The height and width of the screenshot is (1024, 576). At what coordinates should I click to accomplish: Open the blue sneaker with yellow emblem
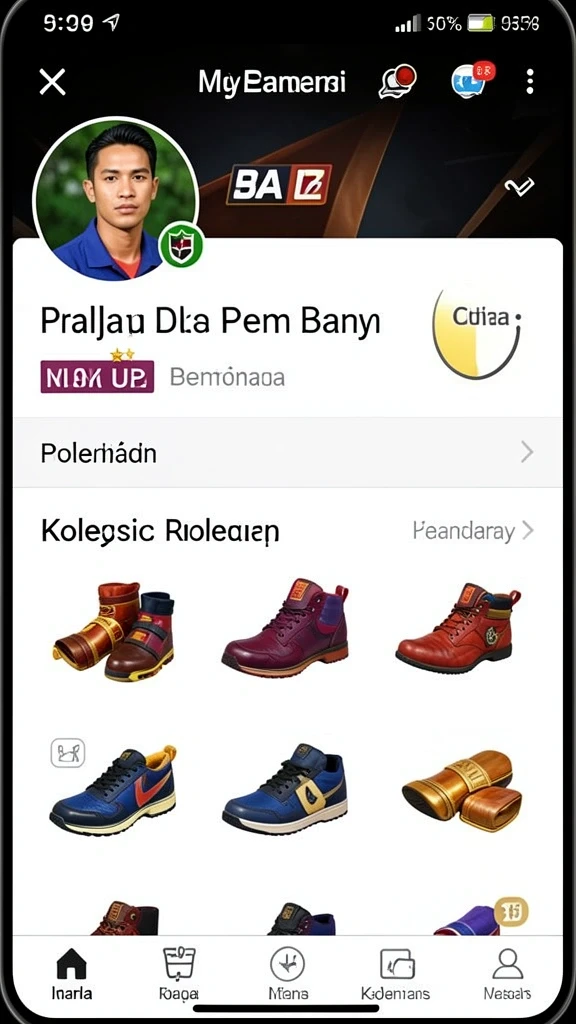285,788
